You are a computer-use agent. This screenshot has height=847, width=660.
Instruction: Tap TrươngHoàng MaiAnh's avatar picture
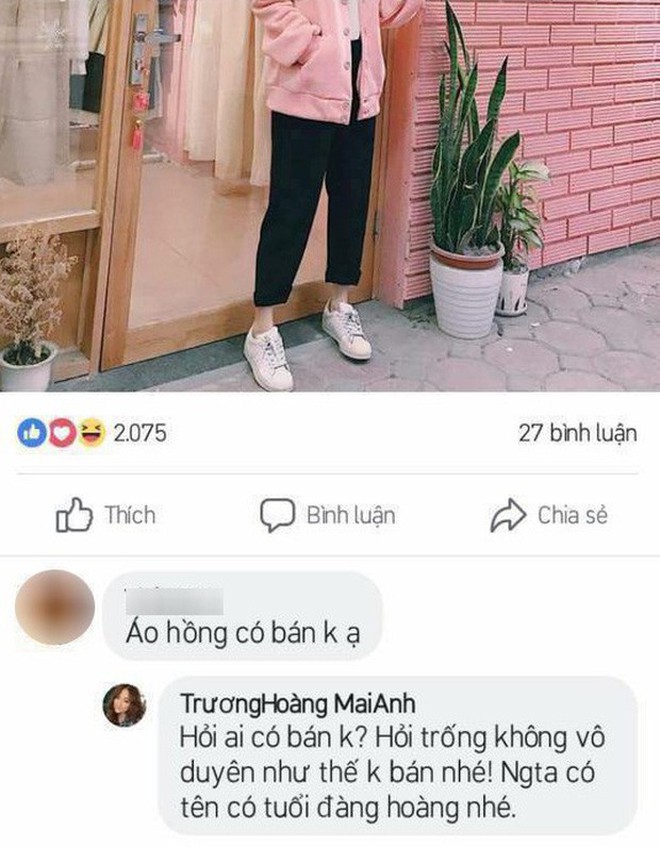(x=125, y=706)
